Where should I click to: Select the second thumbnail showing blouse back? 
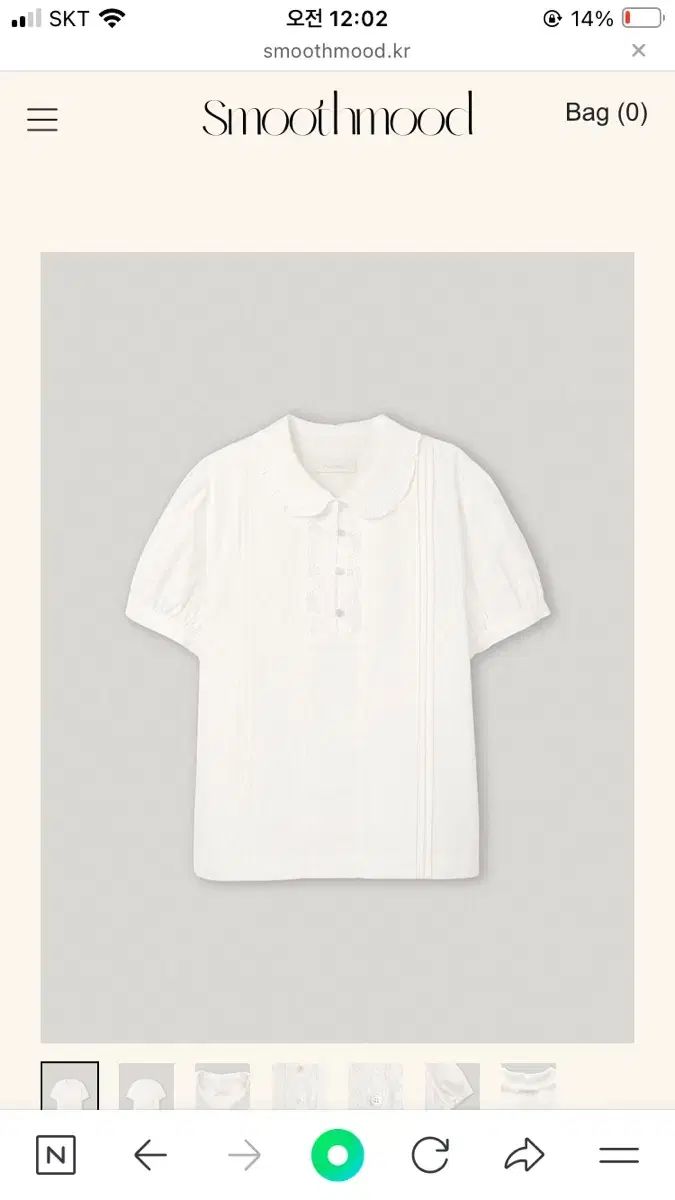click(146, 1087)
